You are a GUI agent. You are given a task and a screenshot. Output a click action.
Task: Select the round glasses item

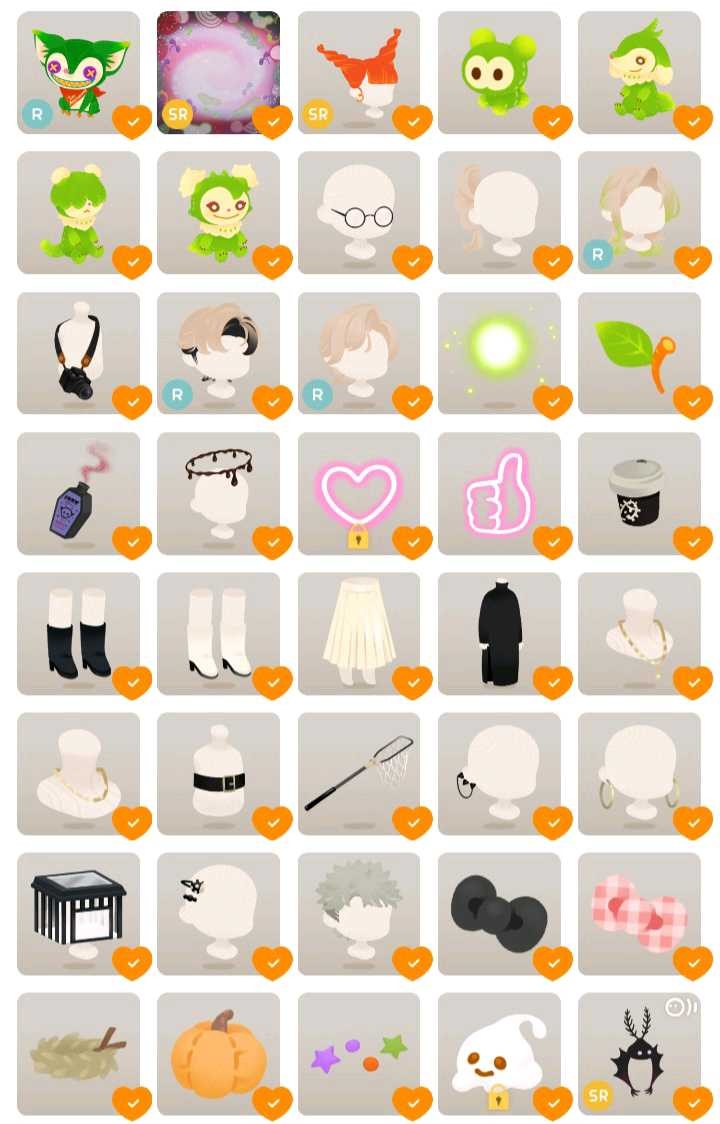(x=359, y=212)
